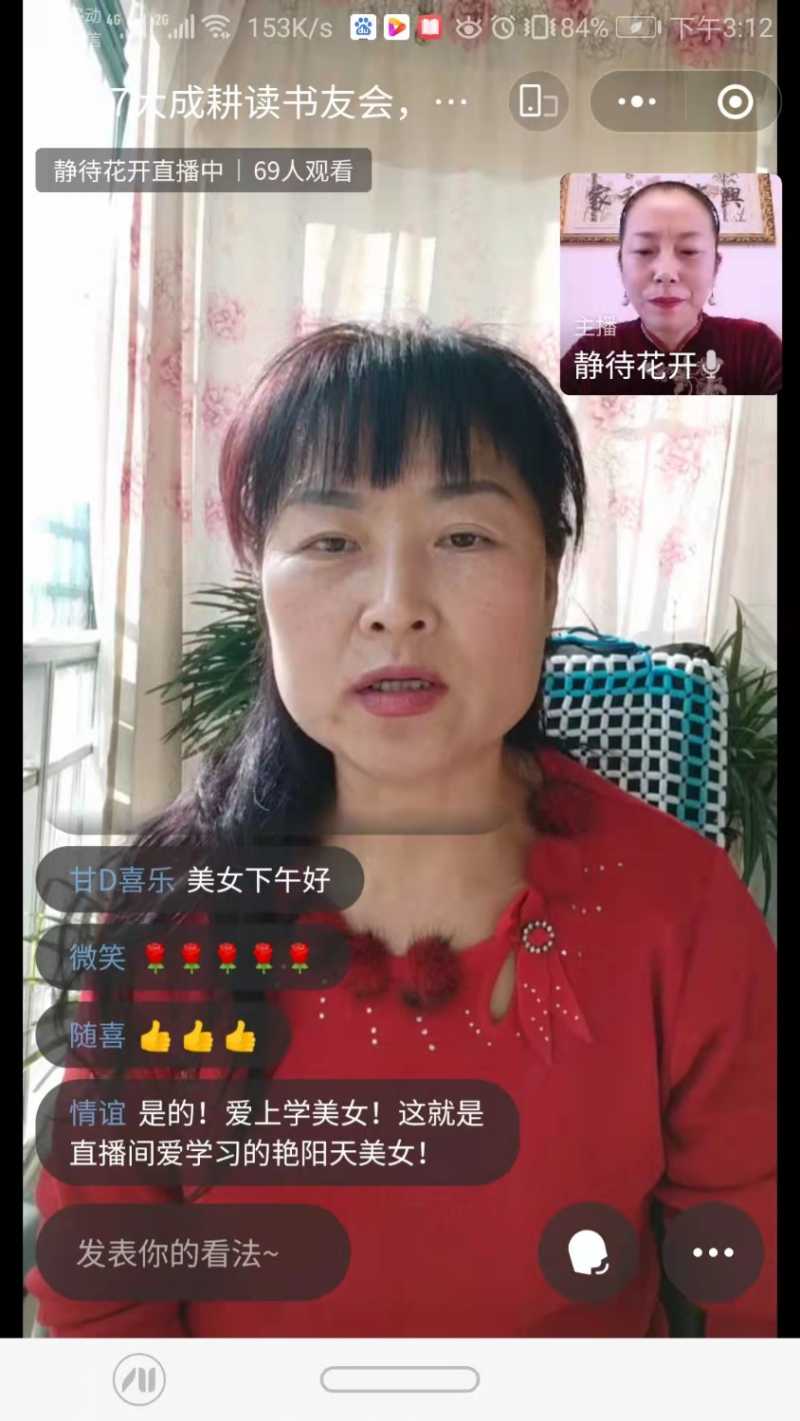Close the mini program via circle icon

click(735, 101)
